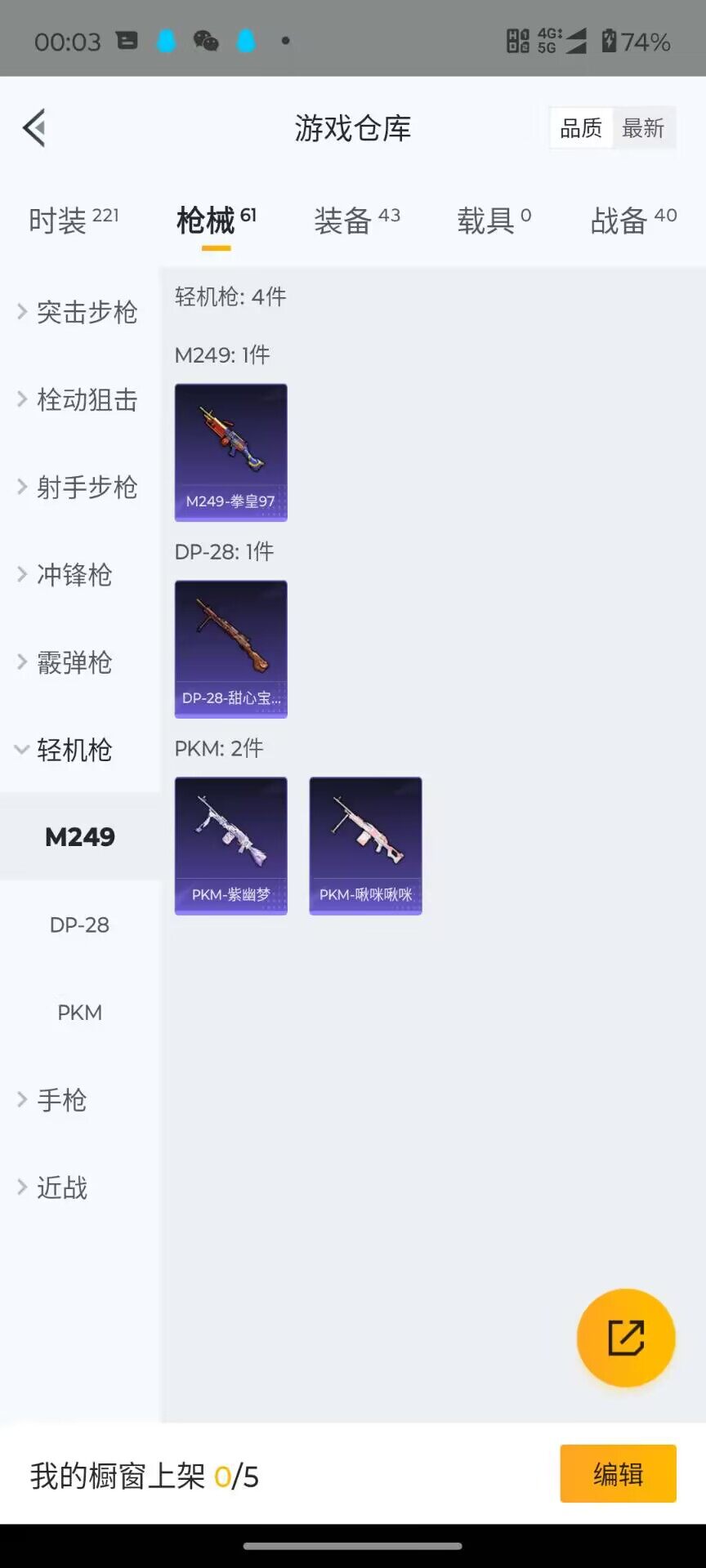Open the M249-拳皇97 skin tile
This screenshot has width=706, height=1568.
click(x=230, y=452)
